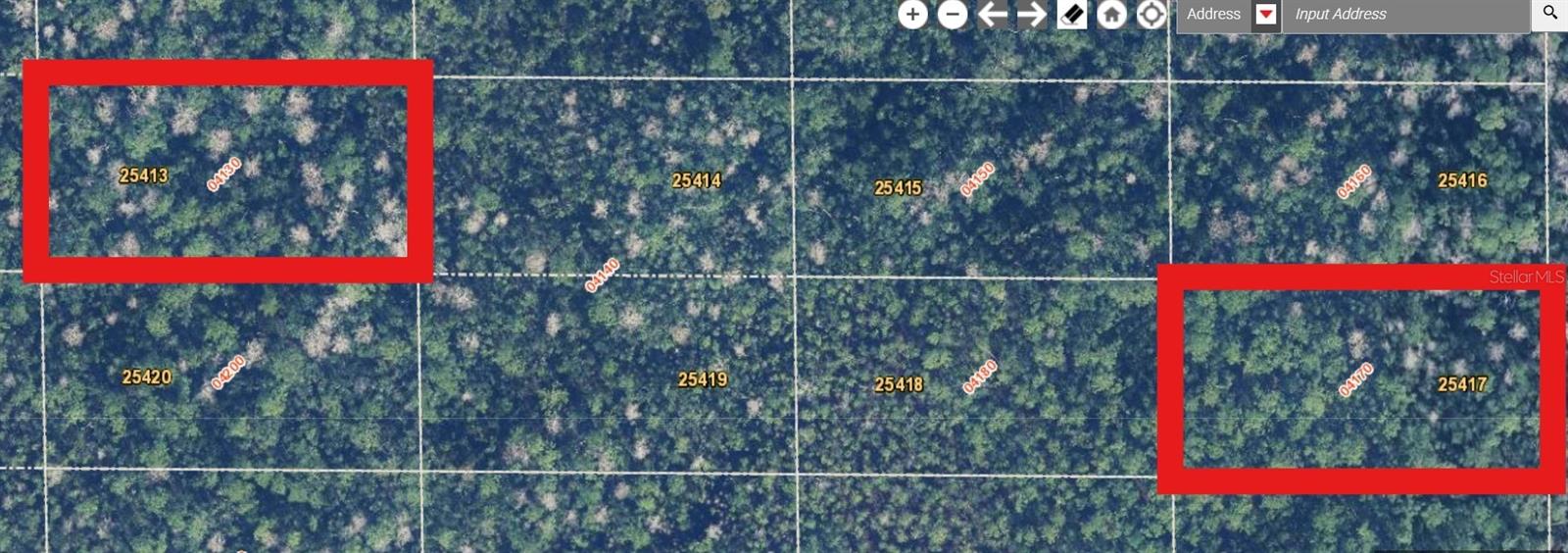Go to the previous map extent
Viewport: 1568px width, 553px height.
click(993, 15)
